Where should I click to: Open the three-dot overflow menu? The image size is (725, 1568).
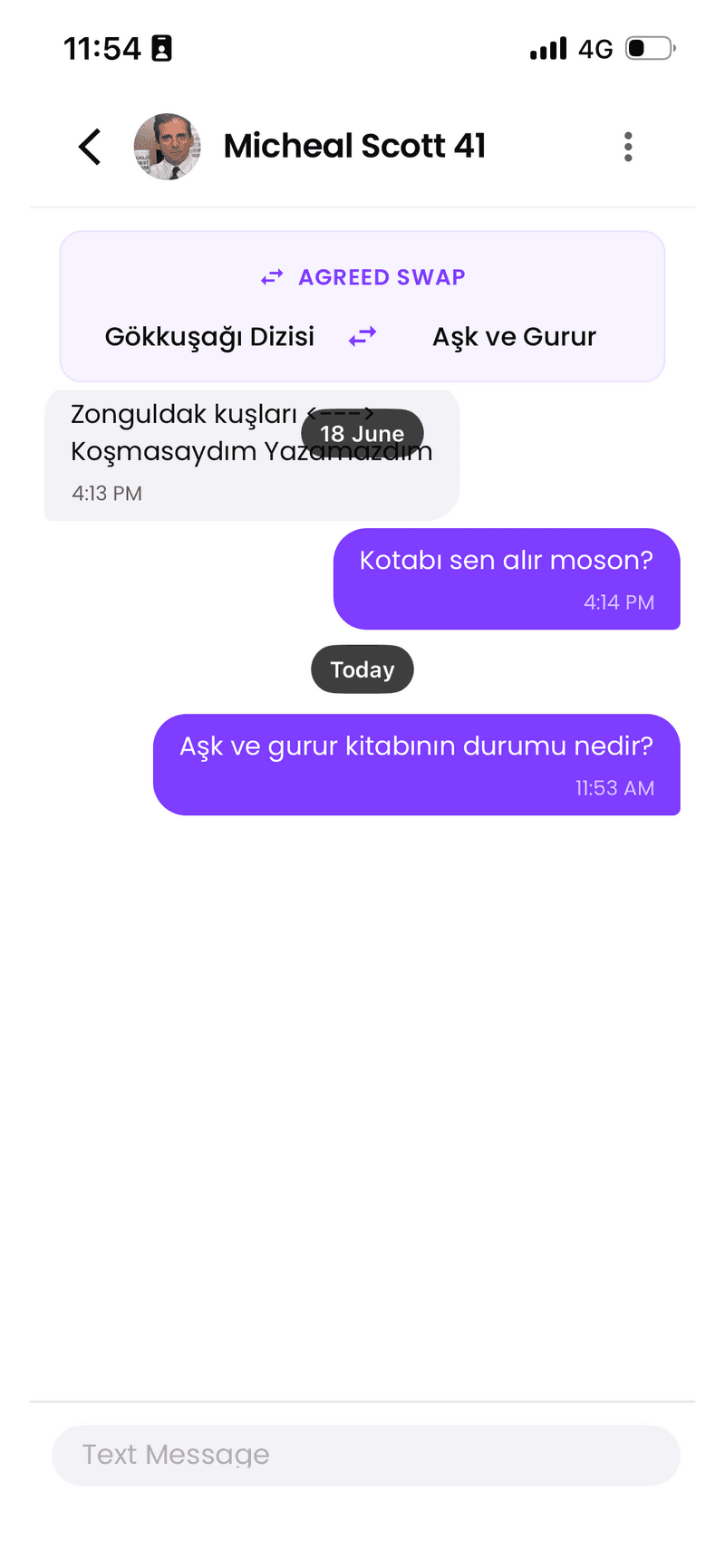(x=628, y=147)
